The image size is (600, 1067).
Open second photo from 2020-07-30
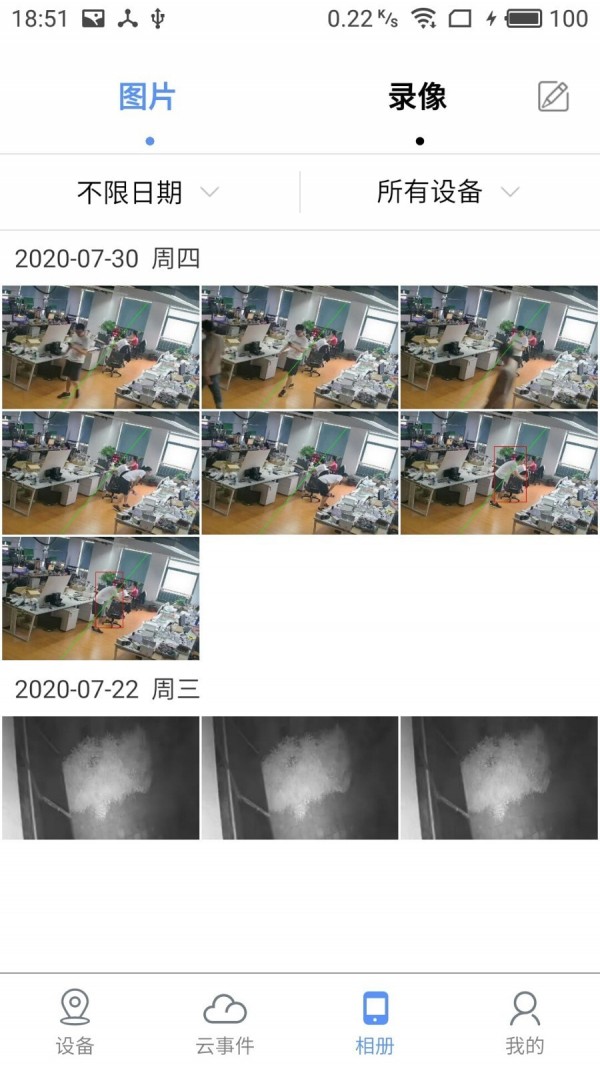300,347
